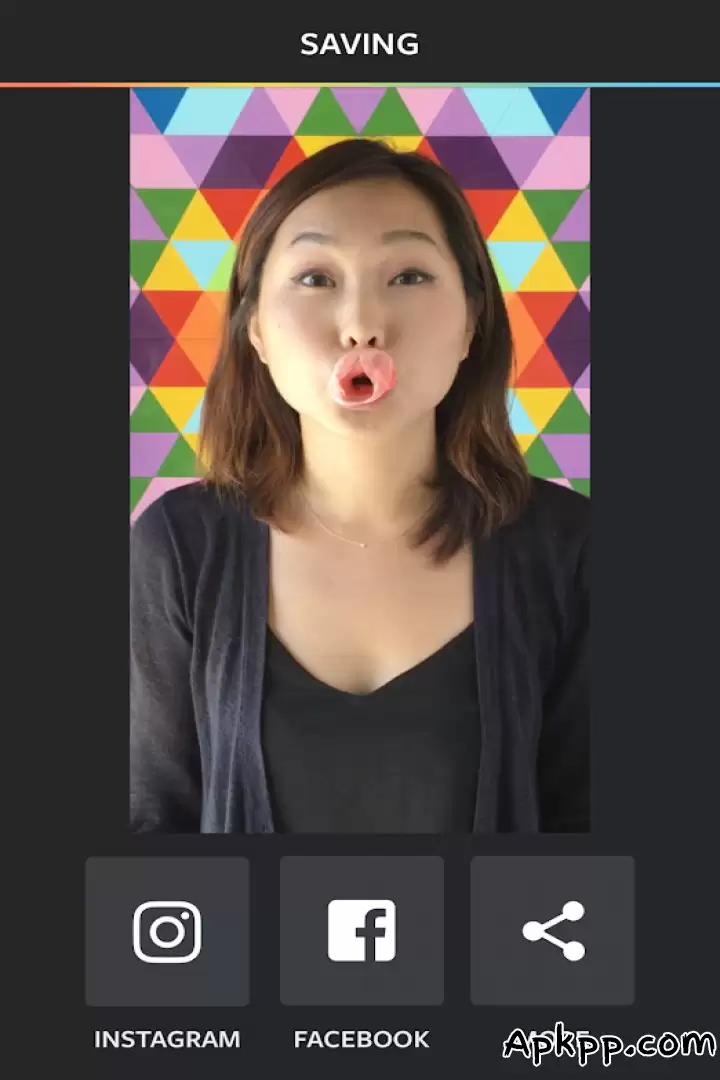This screenshot has height=1080, width=720.
Task: Open more share options
Action: point(553,931)
